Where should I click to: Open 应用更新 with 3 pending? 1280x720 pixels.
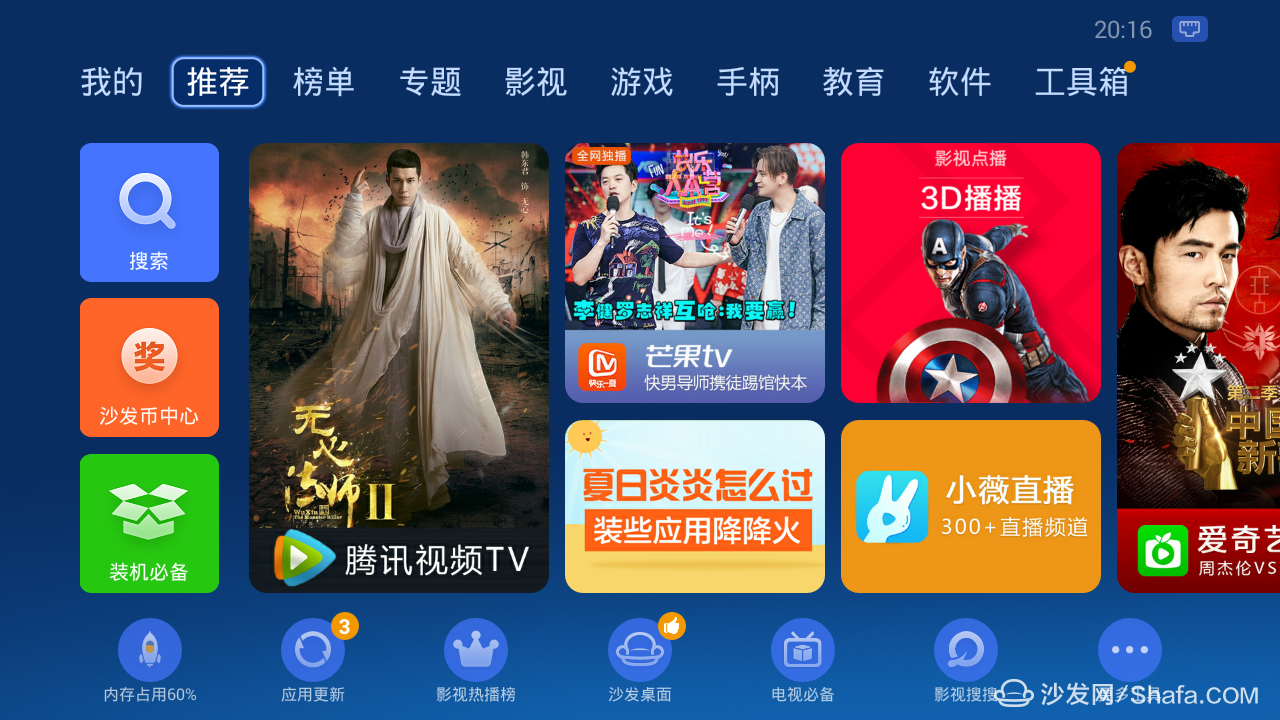click(x=313, y=650)
